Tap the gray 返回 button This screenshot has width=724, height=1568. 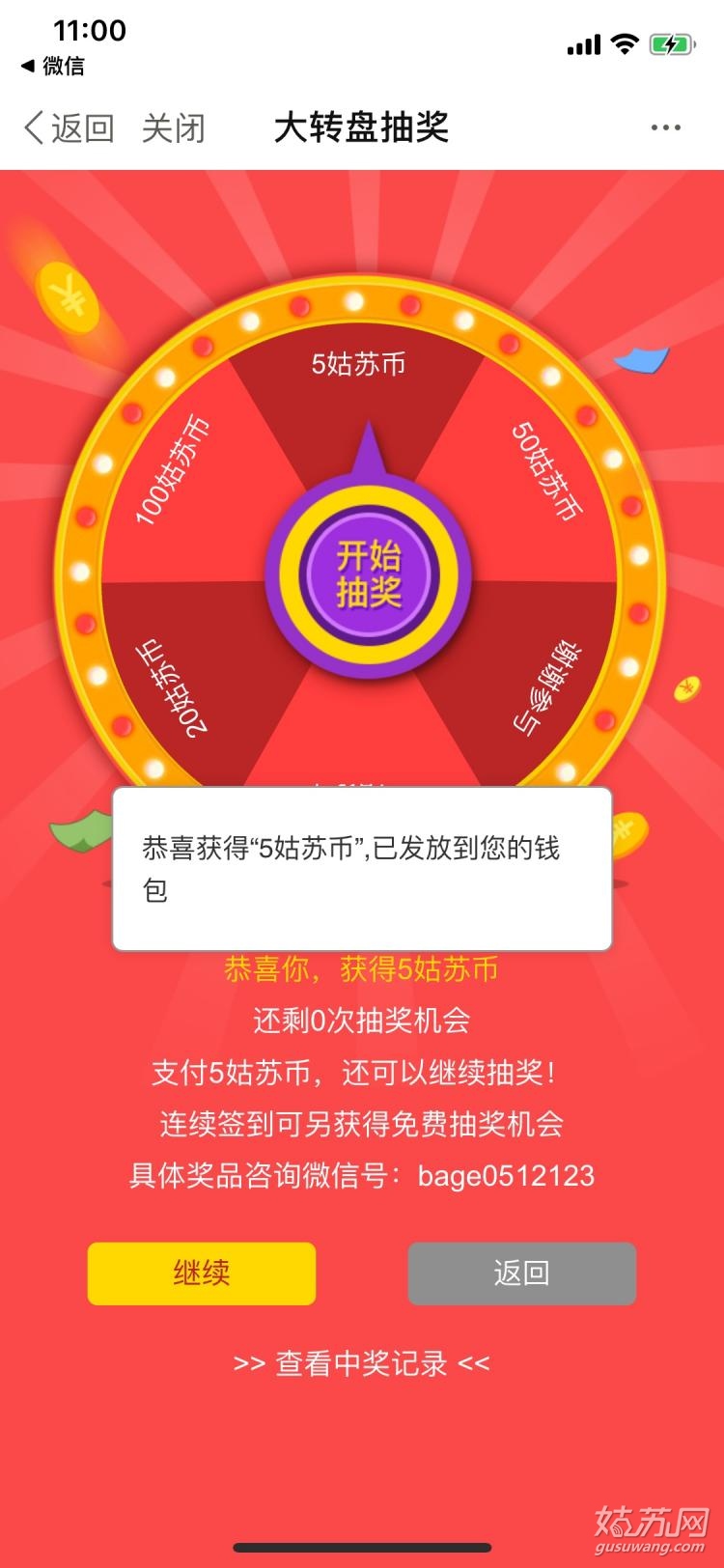(x=521, y=1273)
